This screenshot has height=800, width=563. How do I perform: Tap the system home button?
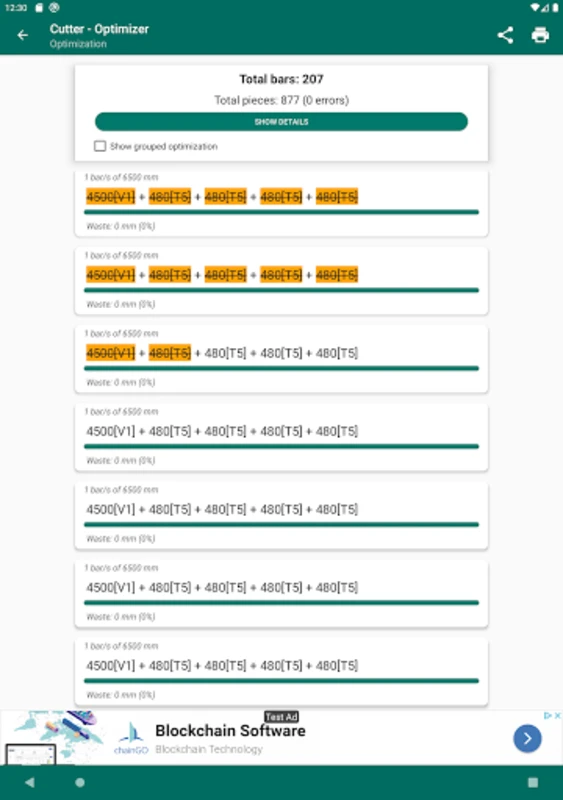coord(80,782)
